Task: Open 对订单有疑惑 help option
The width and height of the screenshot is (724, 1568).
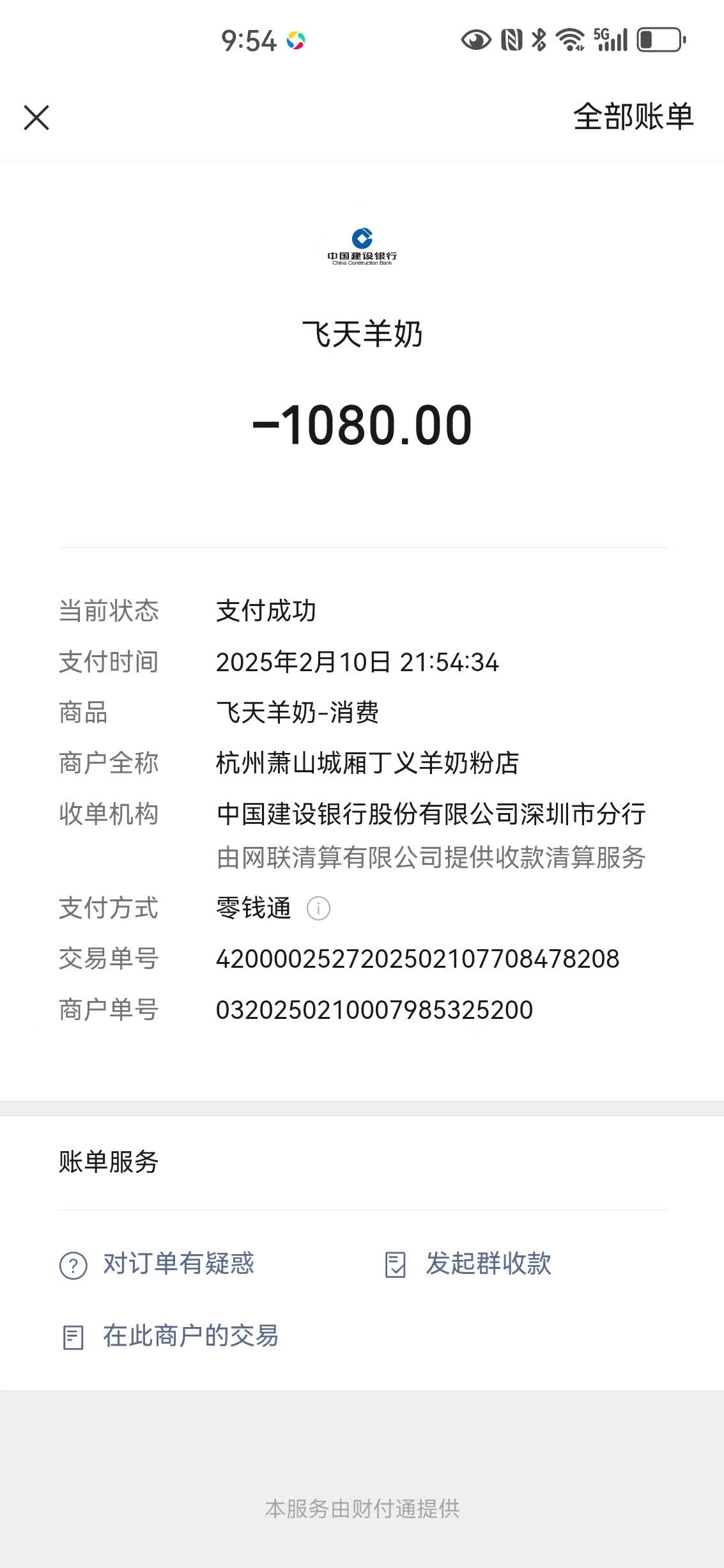Action: pos(157,1264)
